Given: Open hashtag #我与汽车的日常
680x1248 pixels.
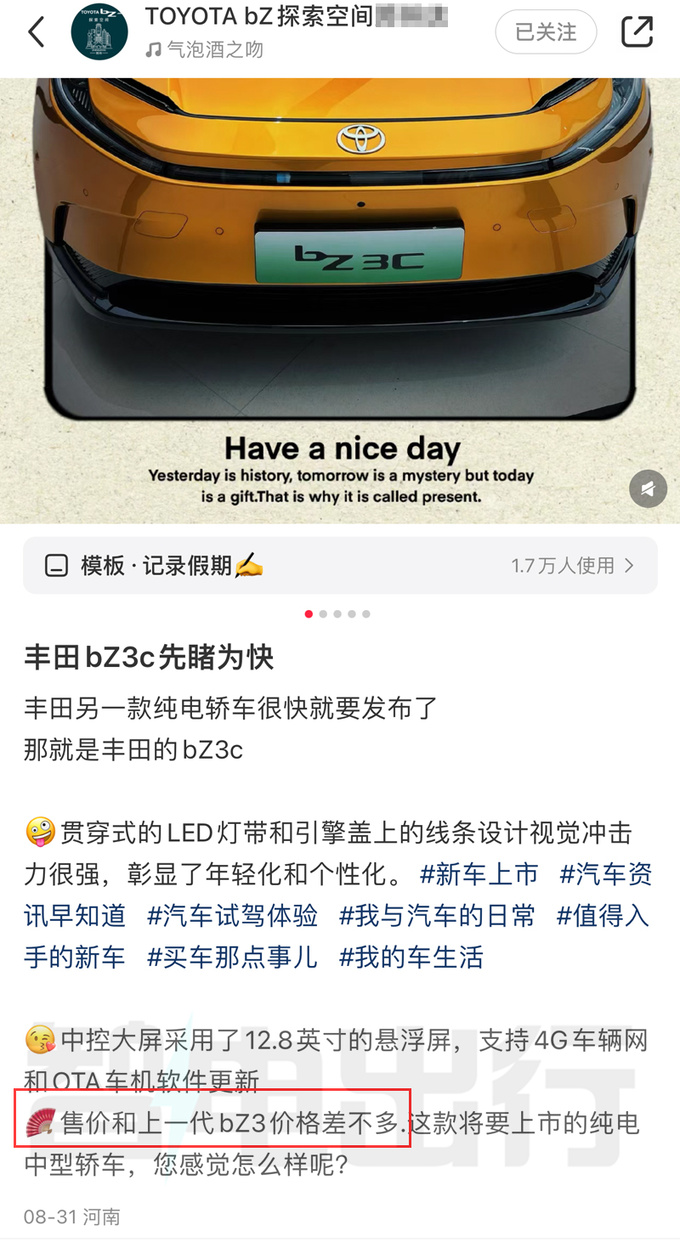Looking at the screenshot, I should (x=437, y=915).
